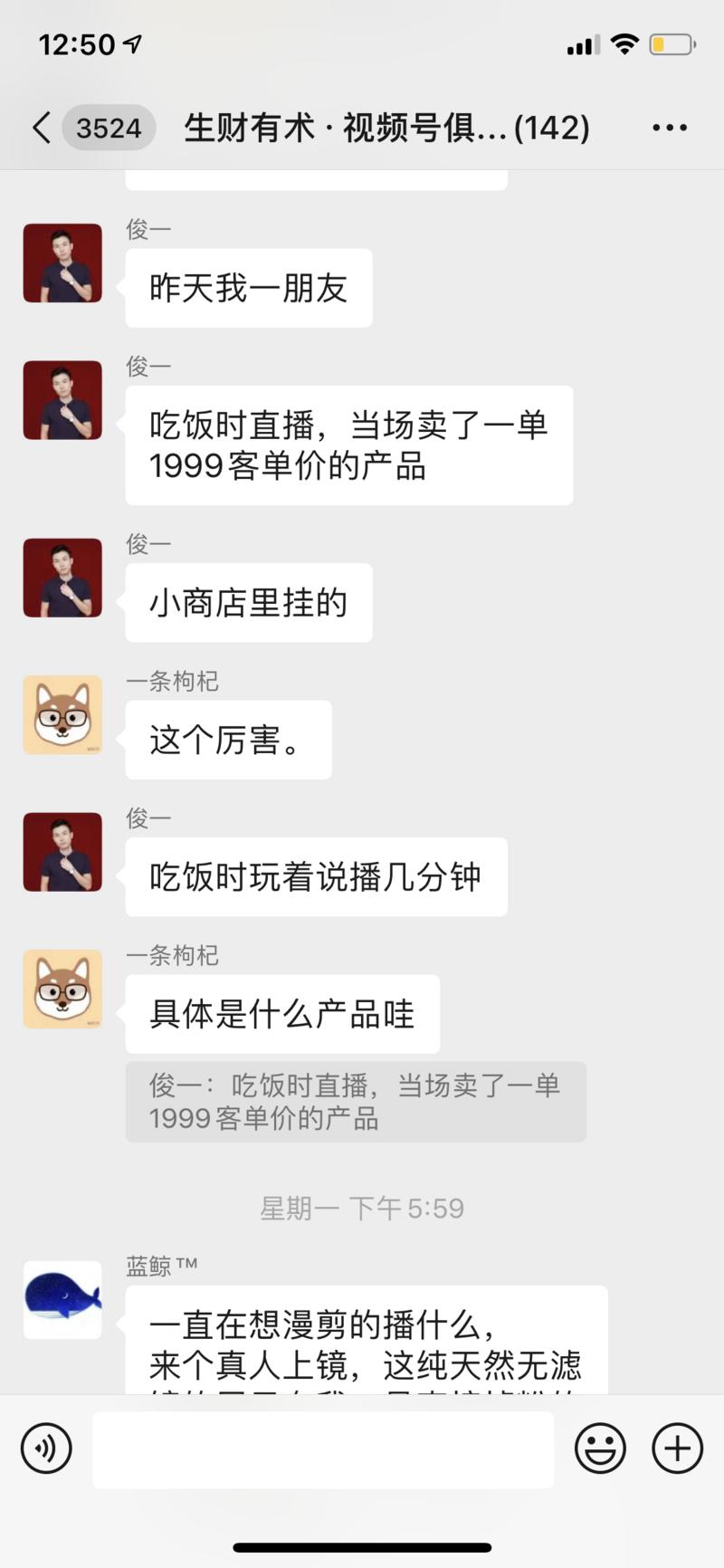Tap the unread count badge 3524
The image size is (724, 1568).
point(108,128)
